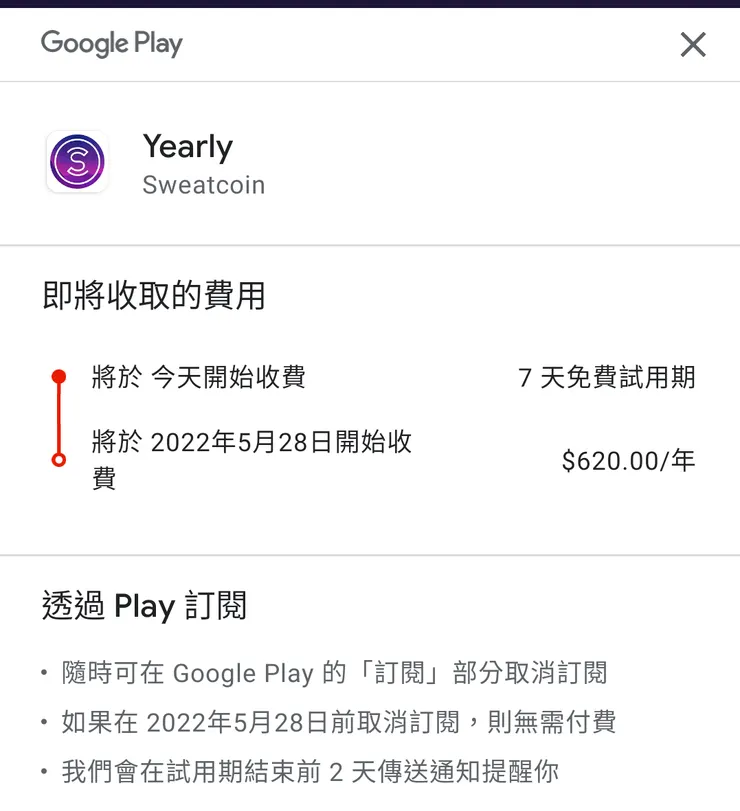Select the Yearly subscription title

[188, 147]
